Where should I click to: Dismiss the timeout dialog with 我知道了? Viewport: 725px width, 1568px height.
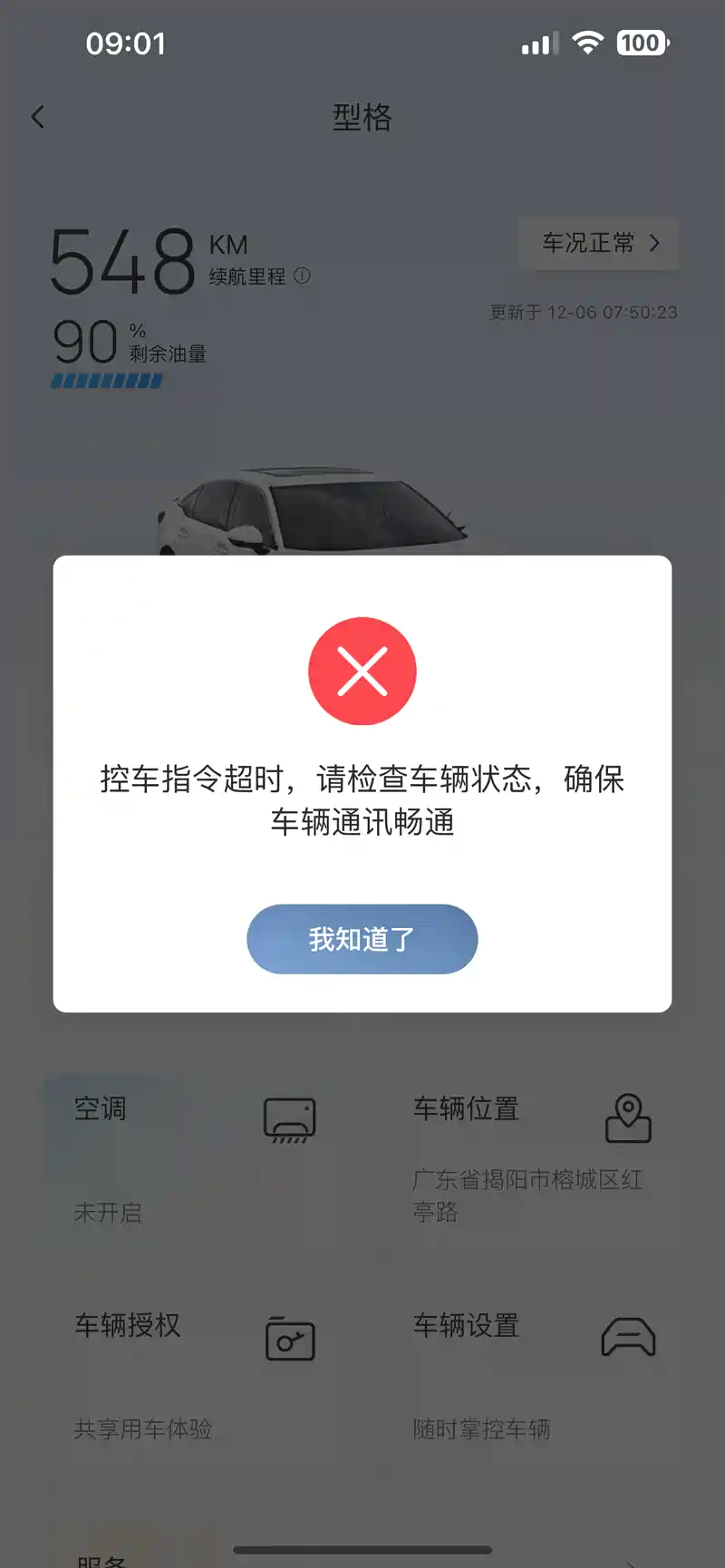362,939
